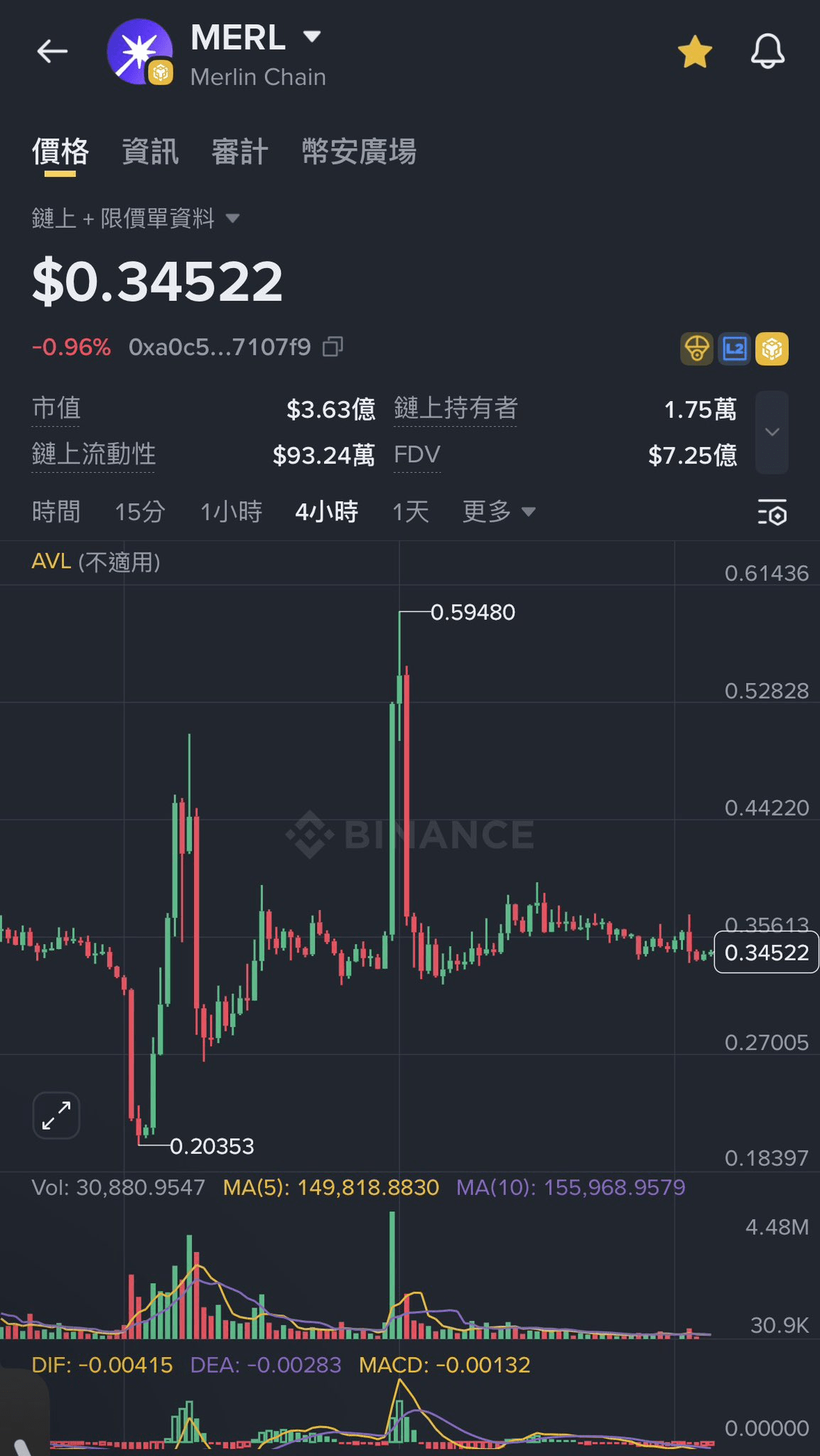Select the 15分 interval

coord(140,512)
